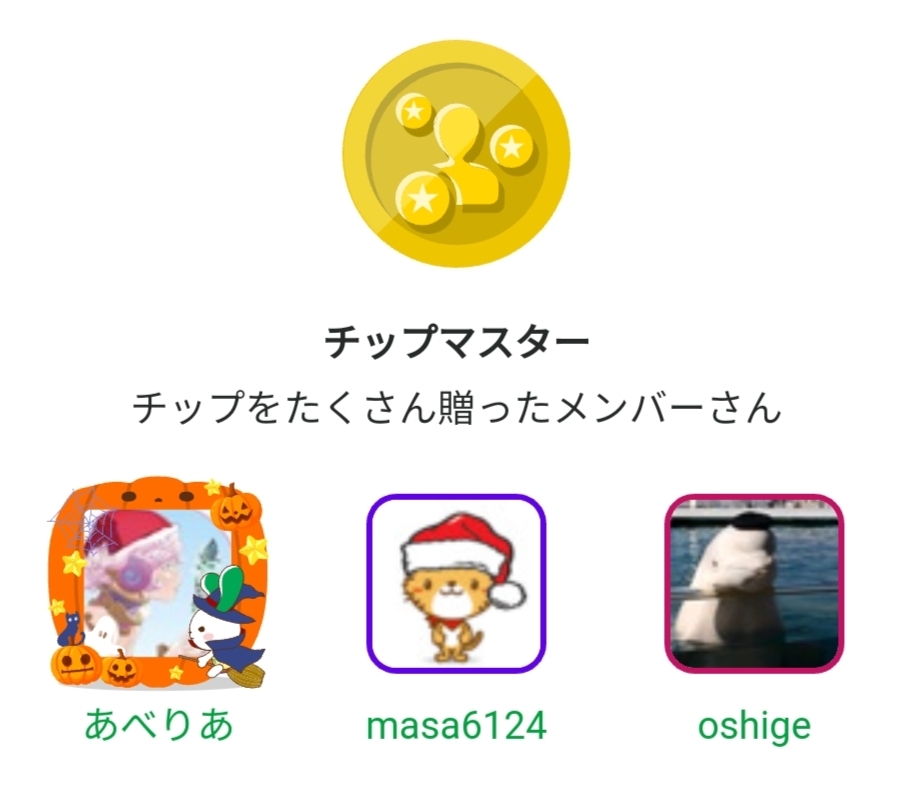Open oshige's profile avatar

pos(755,583)
